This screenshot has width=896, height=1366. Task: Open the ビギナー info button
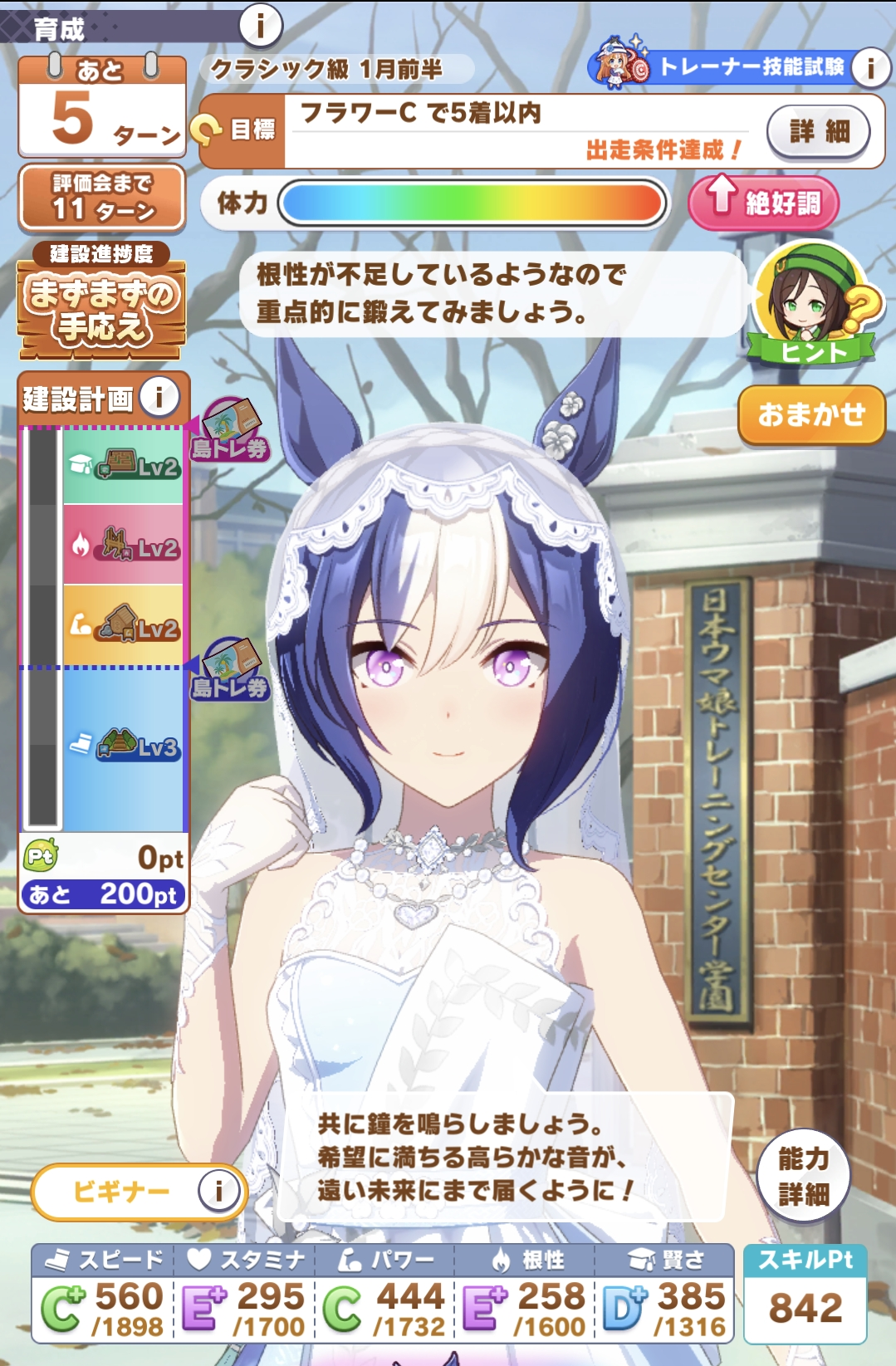[x=218, y=1192]
